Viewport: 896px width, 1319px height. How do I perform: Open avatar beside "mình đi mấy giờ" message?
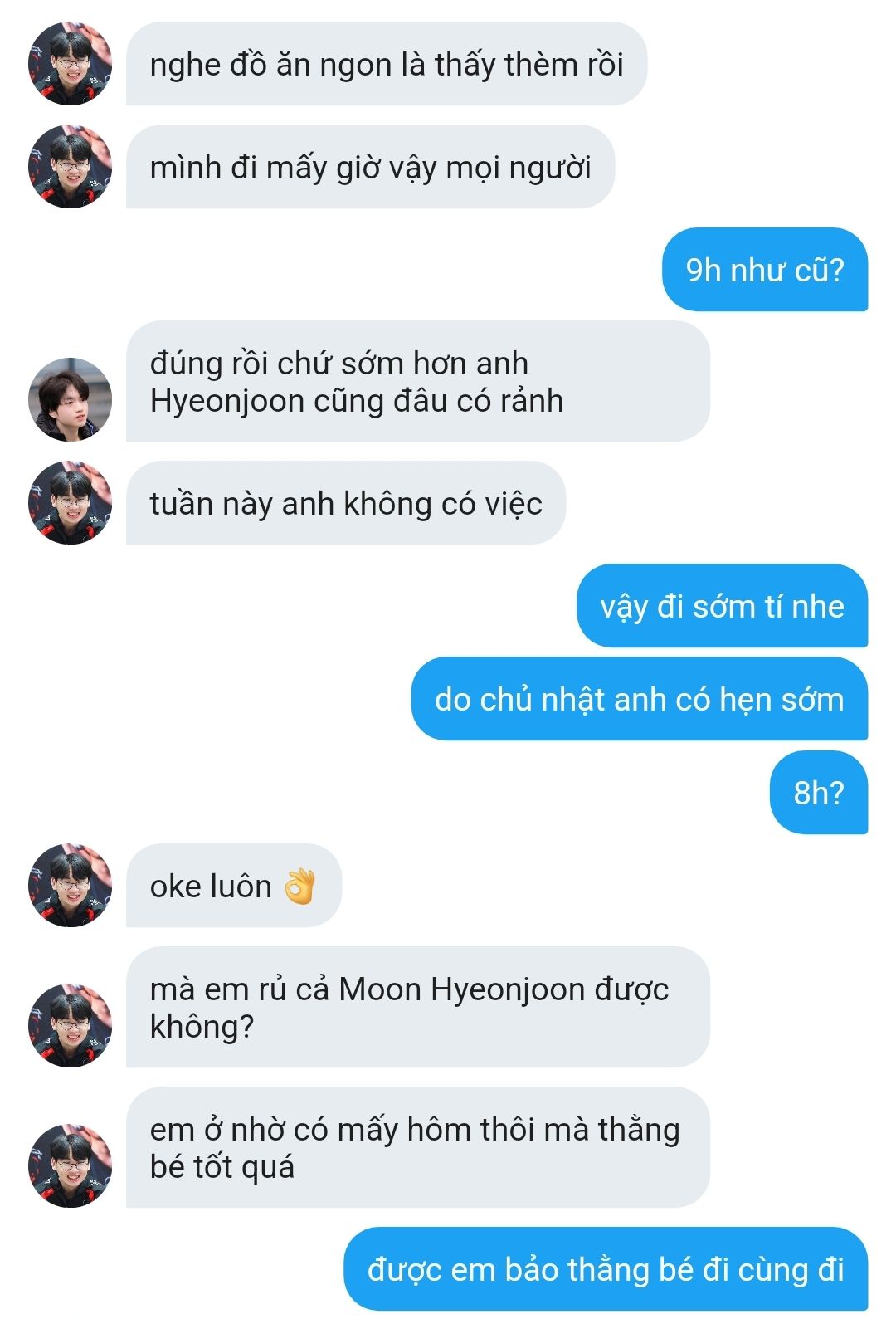[x=70, y=167]
